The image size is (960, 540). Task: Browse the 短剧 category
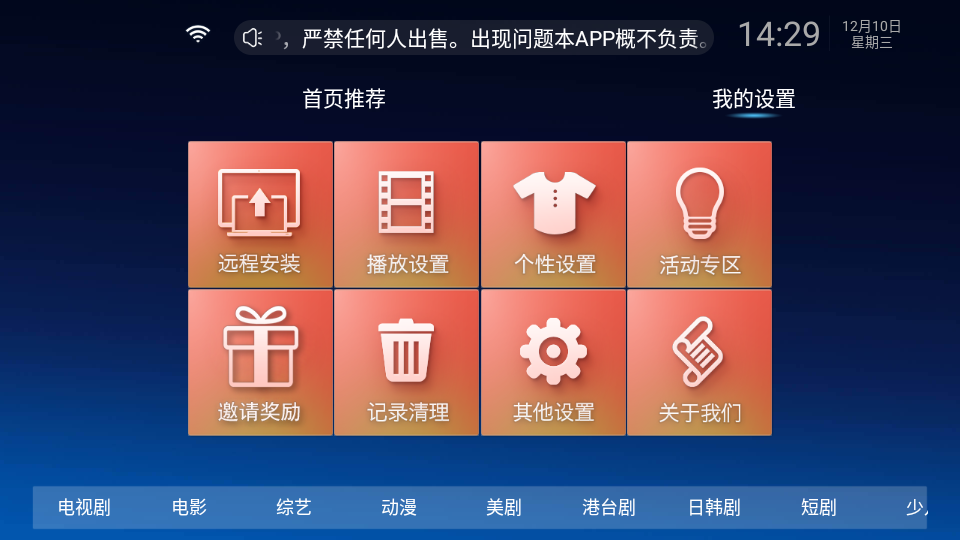pos(818,507)
